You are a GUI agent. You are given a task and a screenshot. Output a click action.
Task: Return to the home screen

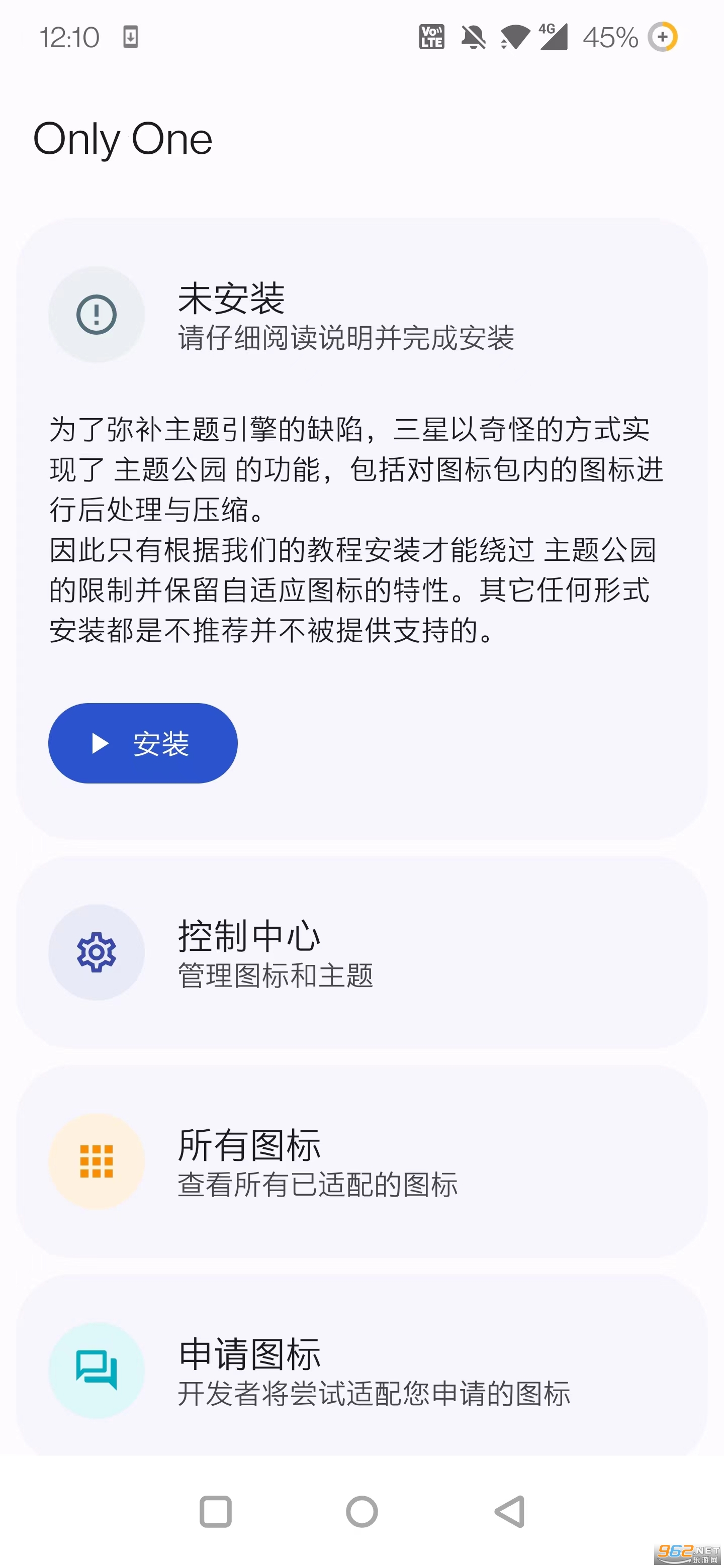pyautogui.click(x=361, y=1511)
